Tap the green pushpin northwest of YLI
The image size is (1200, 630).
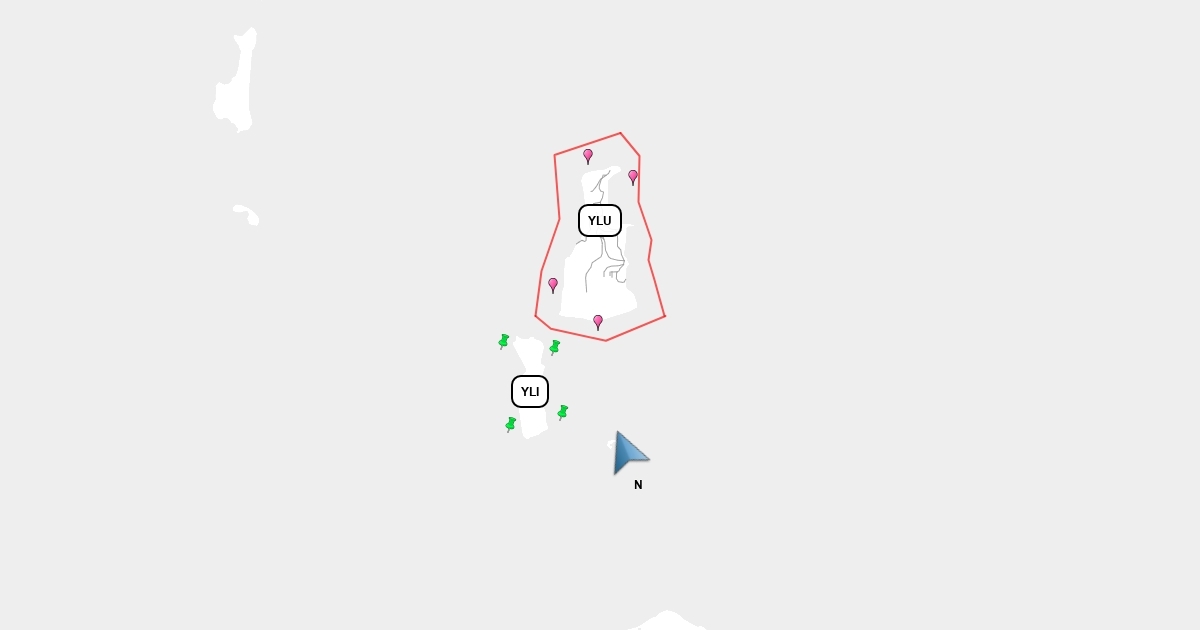click(504, 342)
